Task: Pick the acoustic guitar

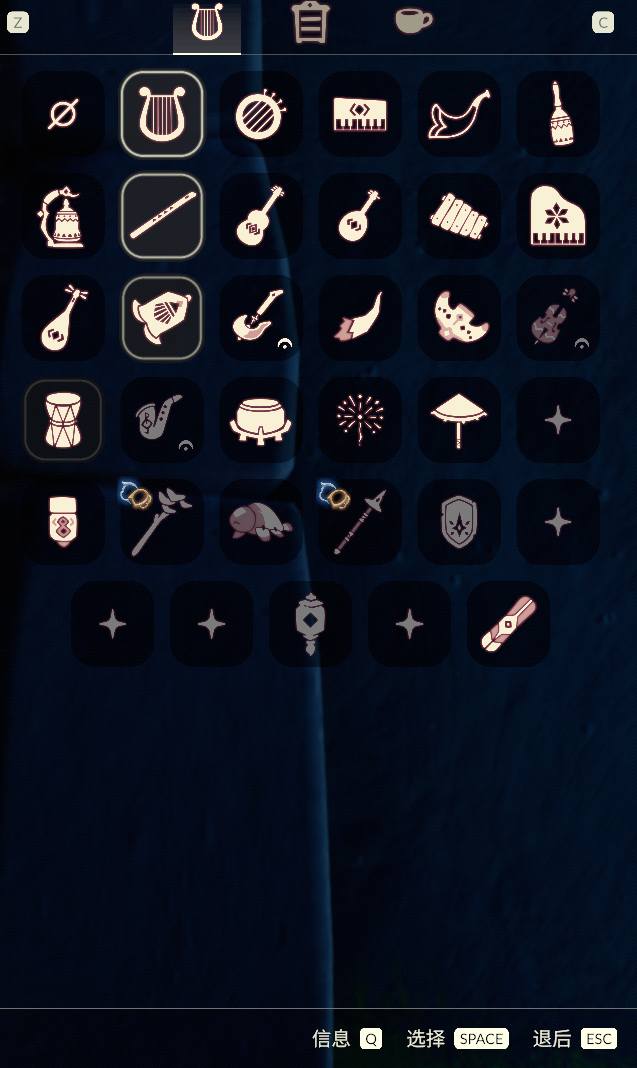Action: [x=261, y=216]
